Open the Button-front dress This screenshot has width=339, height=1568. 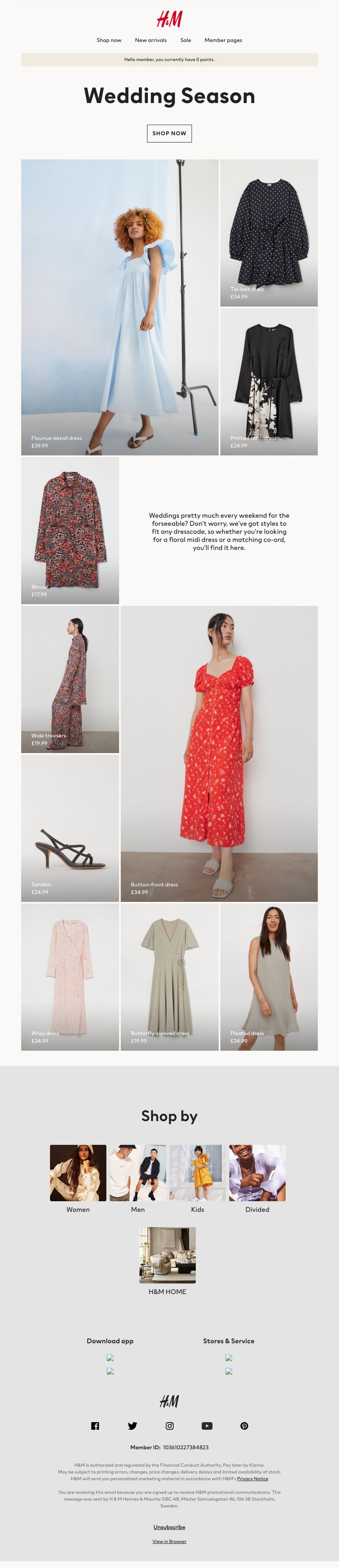[219, 753]
